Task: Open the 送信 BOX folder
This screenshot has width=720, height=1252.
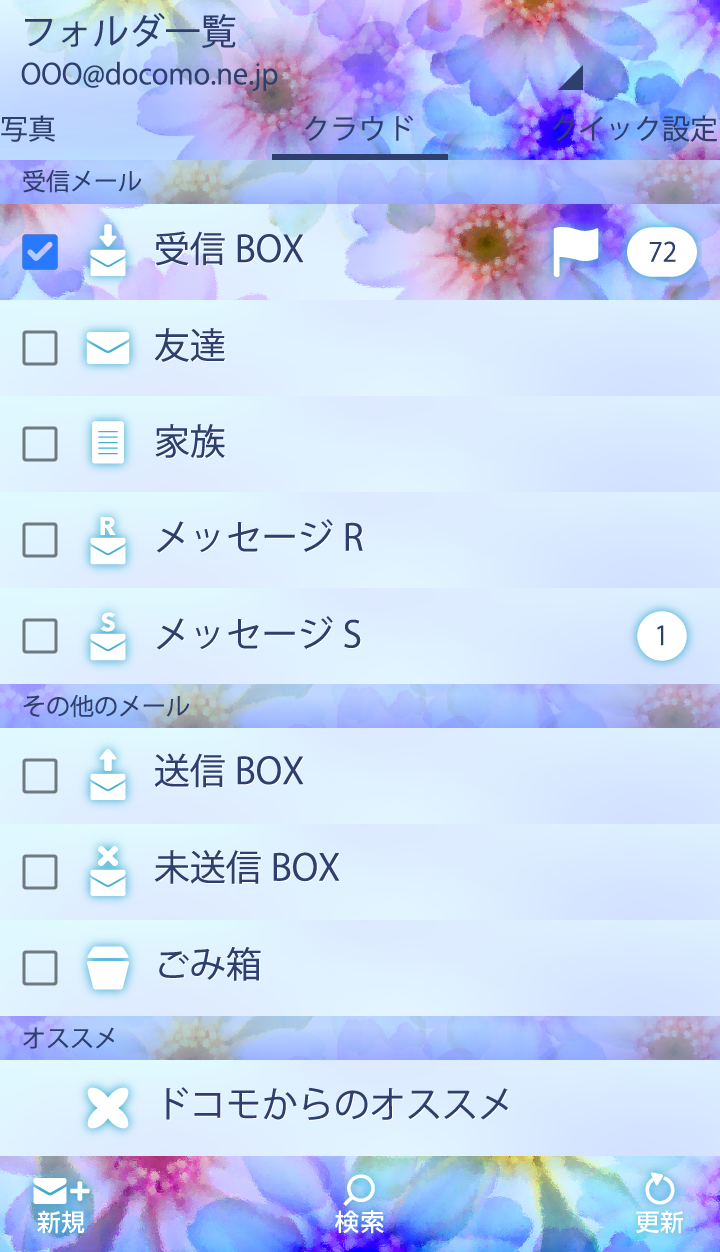Action: pyautogui.click(x=229, y=772)
